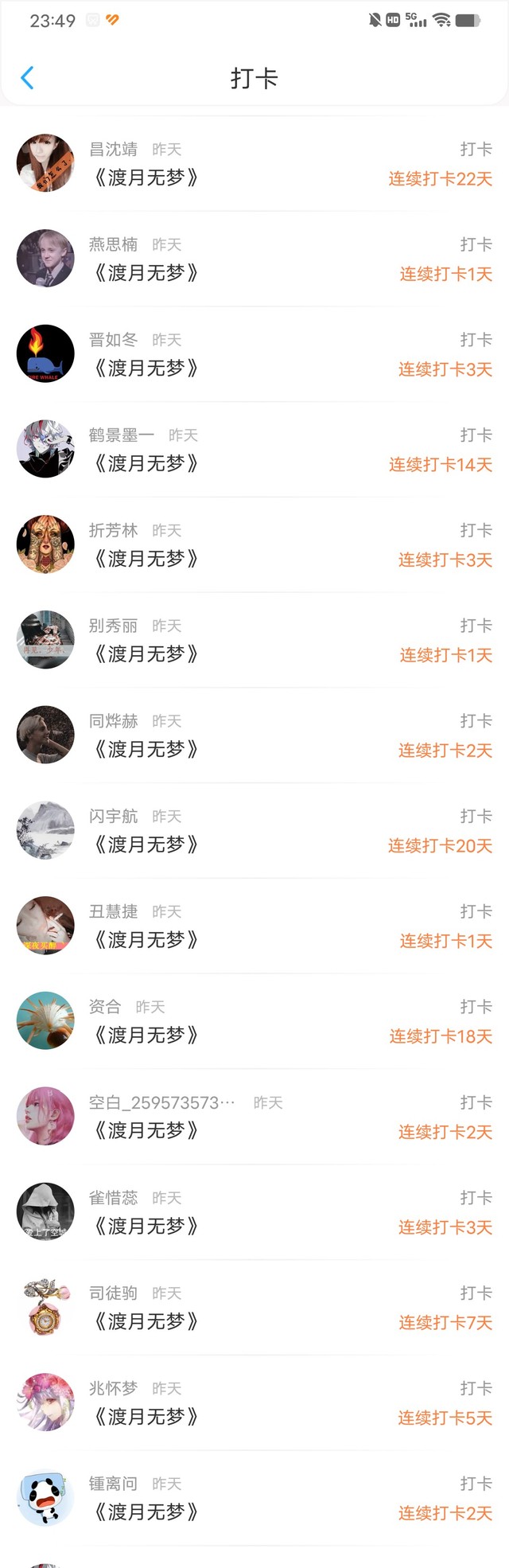Select 司徒驹's 7-day check-in row
Viewport: 509px width, 1568px height.
tap(254, 1308)
